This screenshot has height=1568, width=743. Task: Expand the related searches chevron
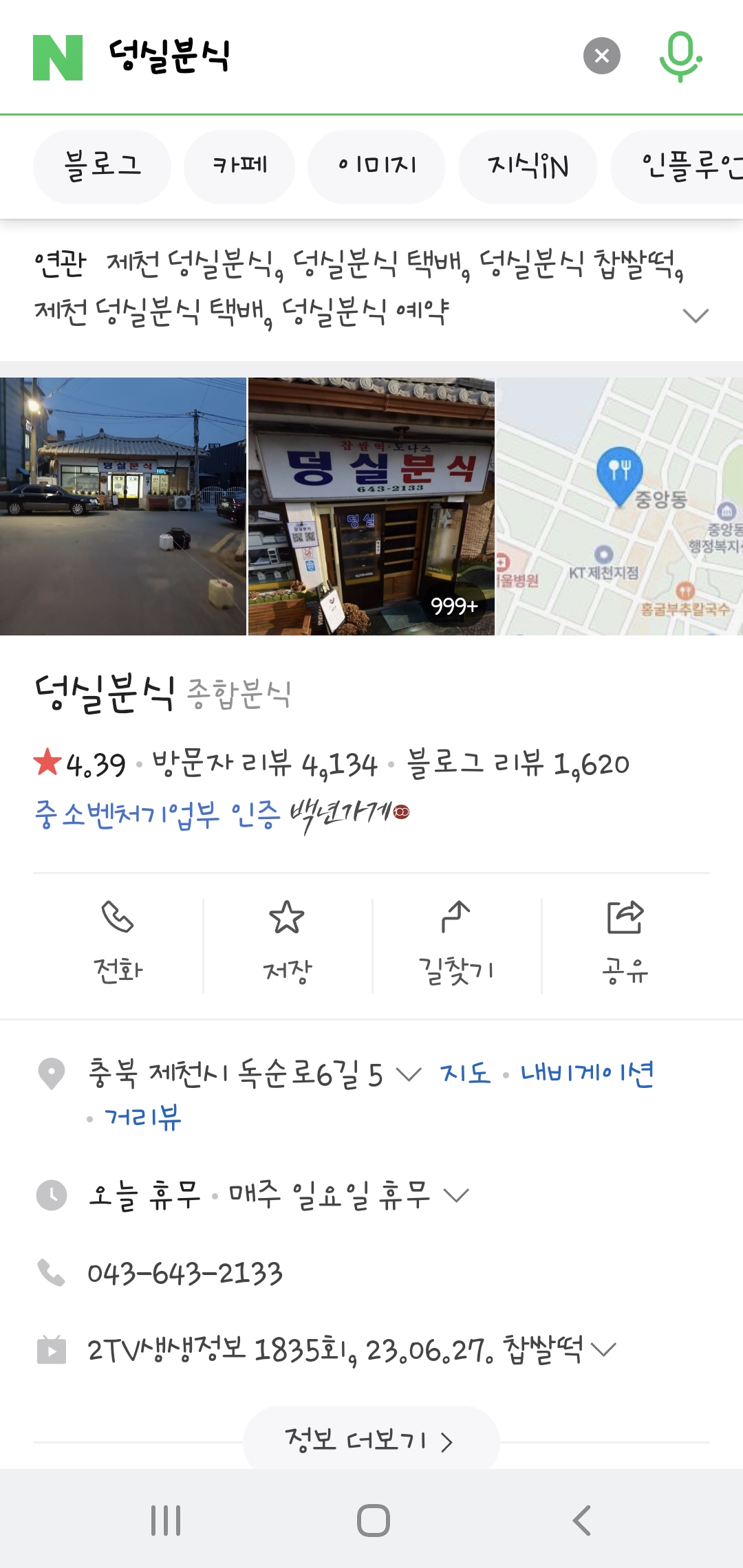tap(696, 316)
